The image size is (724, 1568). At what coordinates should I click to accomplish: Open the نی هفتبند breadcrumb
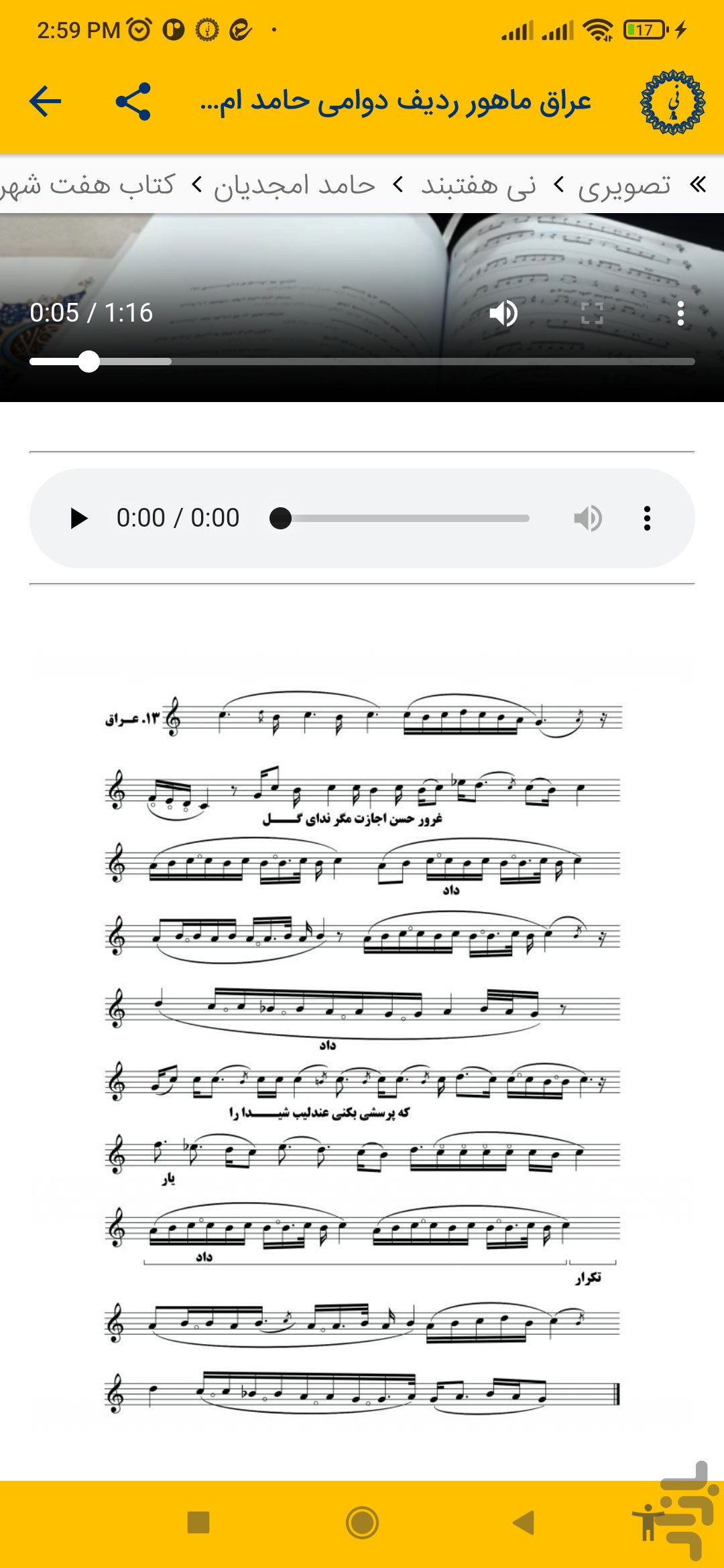point(478,185)
